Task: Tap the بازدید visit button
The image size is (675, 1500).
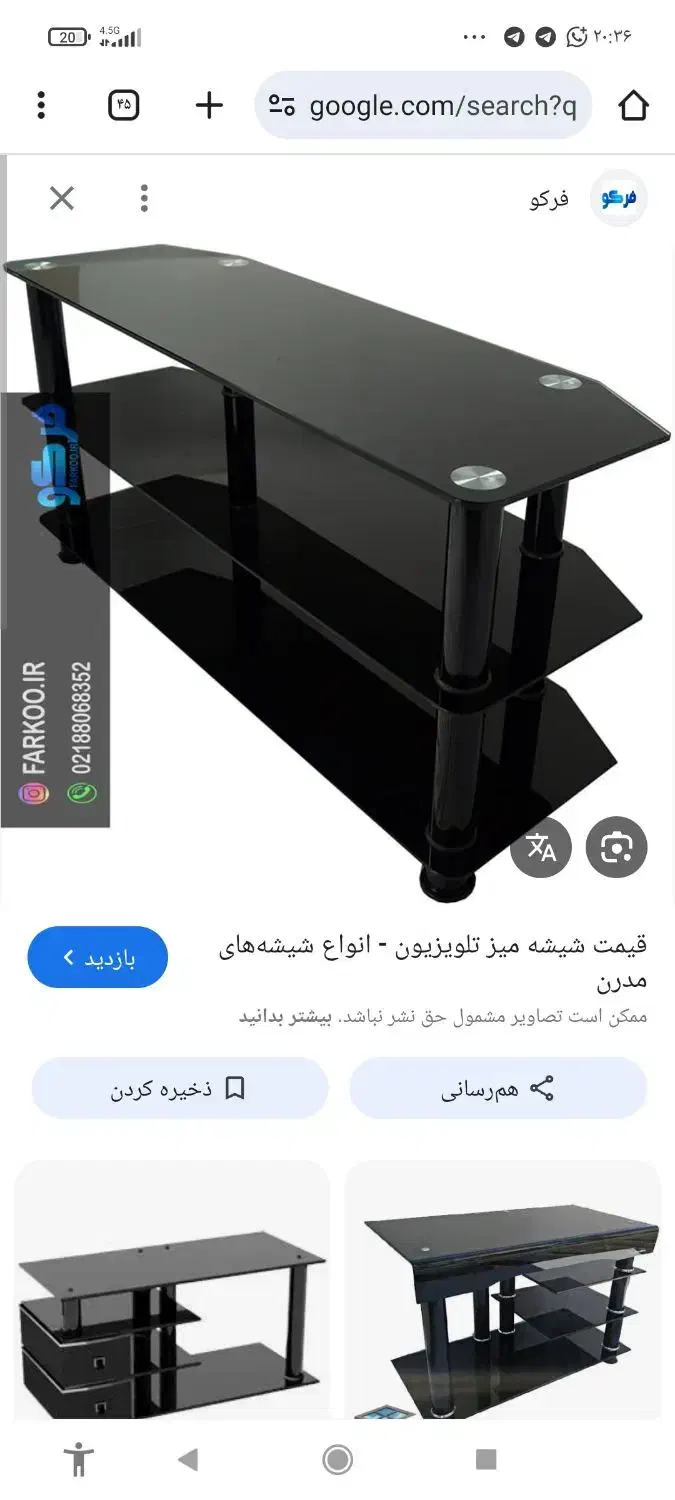Action: click(97, 957)
